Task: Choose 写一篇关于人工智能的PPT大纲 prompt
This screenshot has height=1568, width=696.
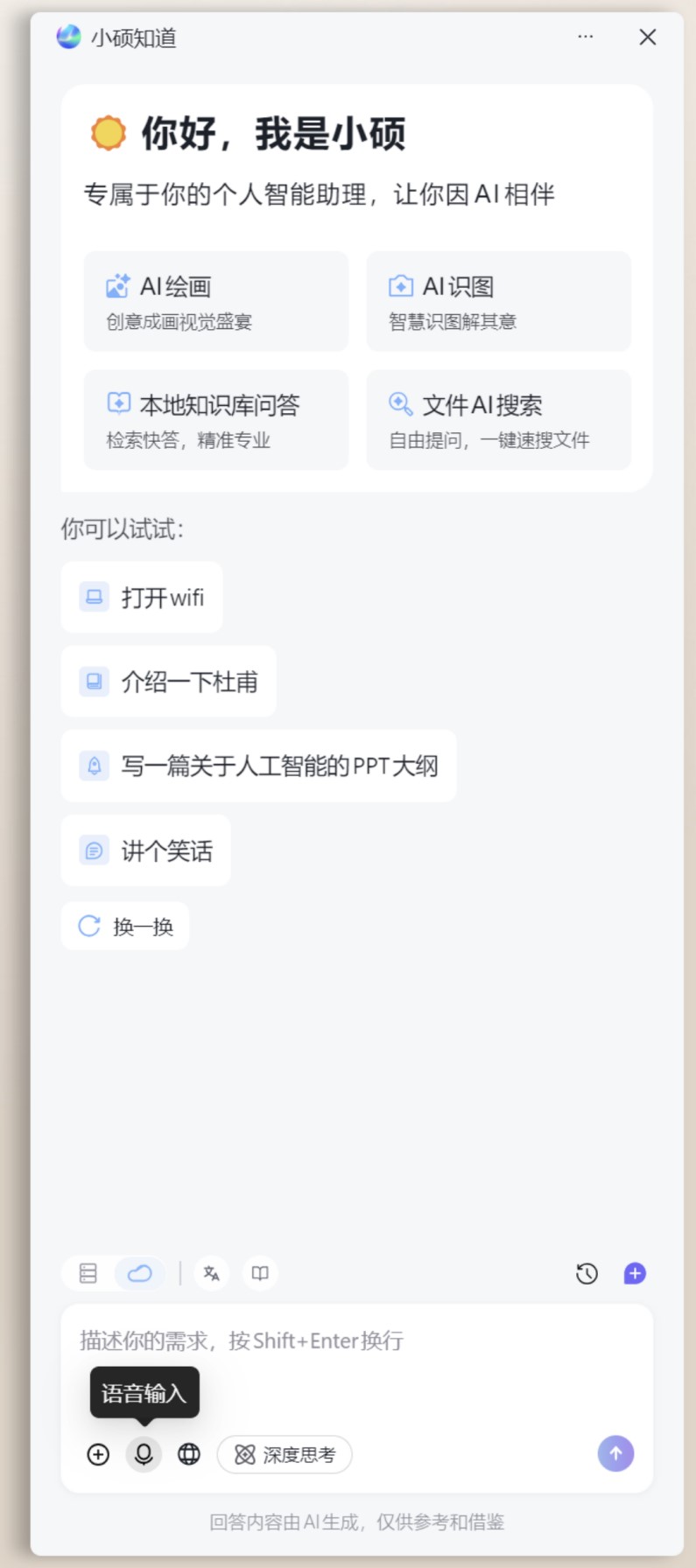Action: (258, 766)
